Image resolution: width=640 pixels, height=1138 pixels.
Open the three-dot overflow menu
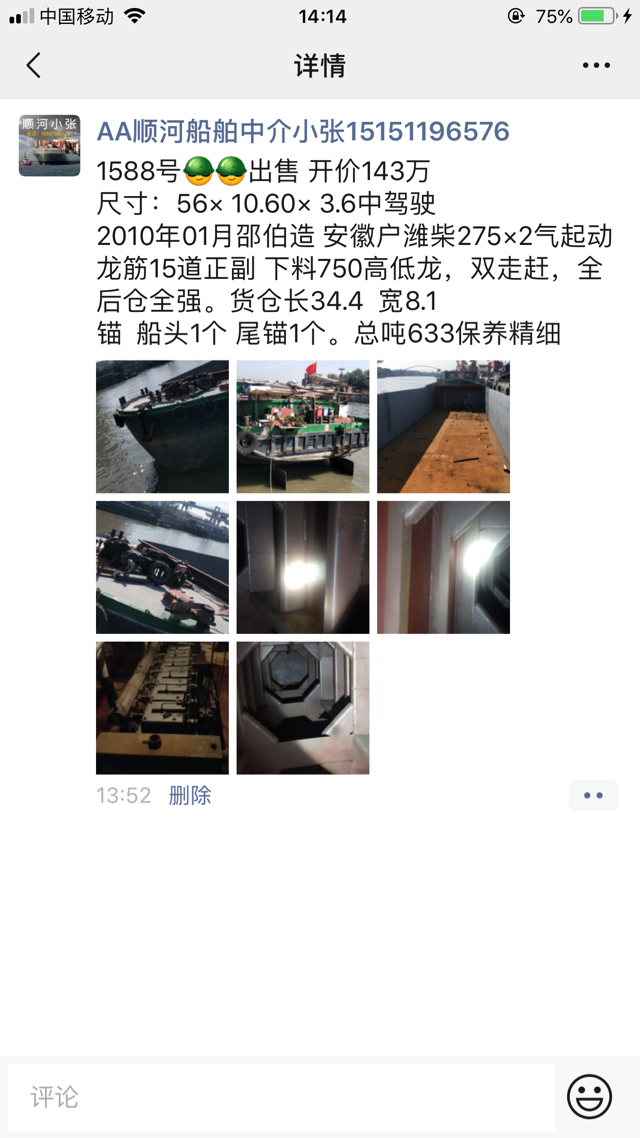596,66
